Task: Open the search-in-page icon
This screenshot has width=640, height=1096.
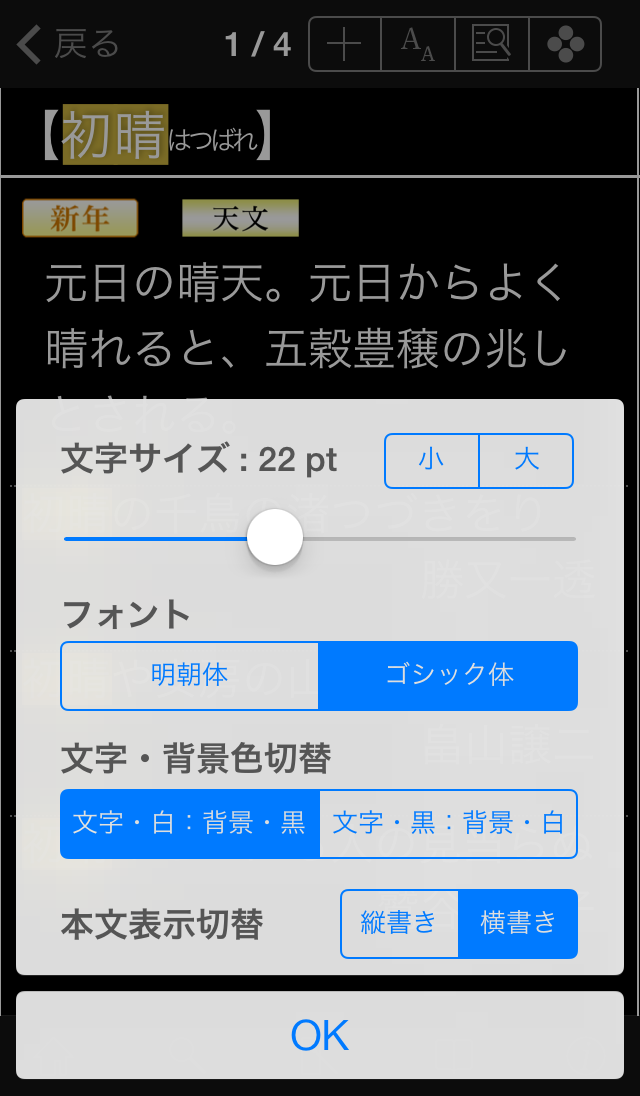Action: pyautogui.click(x=491, y=45)
